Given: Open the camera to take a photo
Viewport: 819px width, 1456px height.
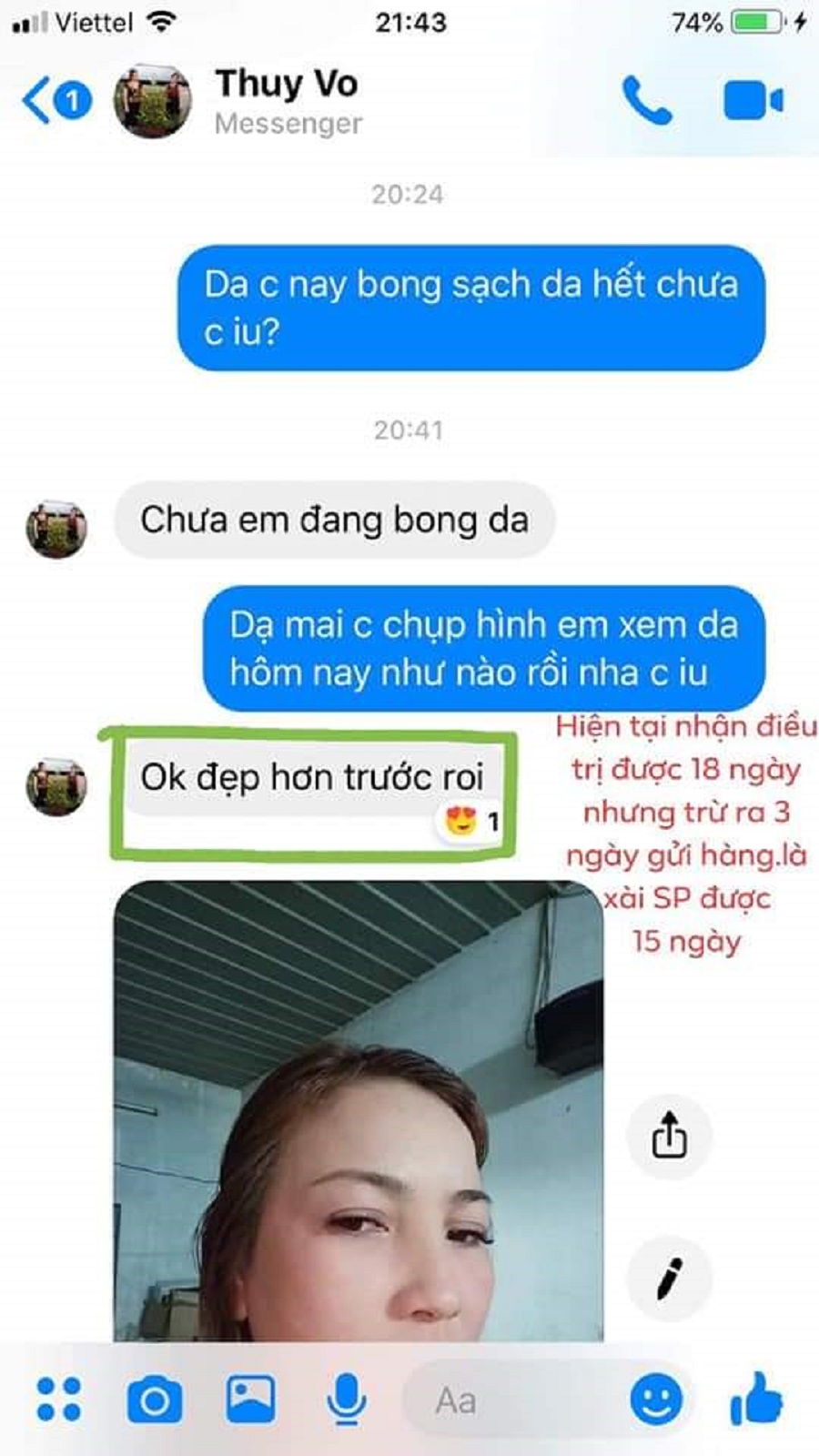Looking at the screenshot, I should click(155, 1400).
